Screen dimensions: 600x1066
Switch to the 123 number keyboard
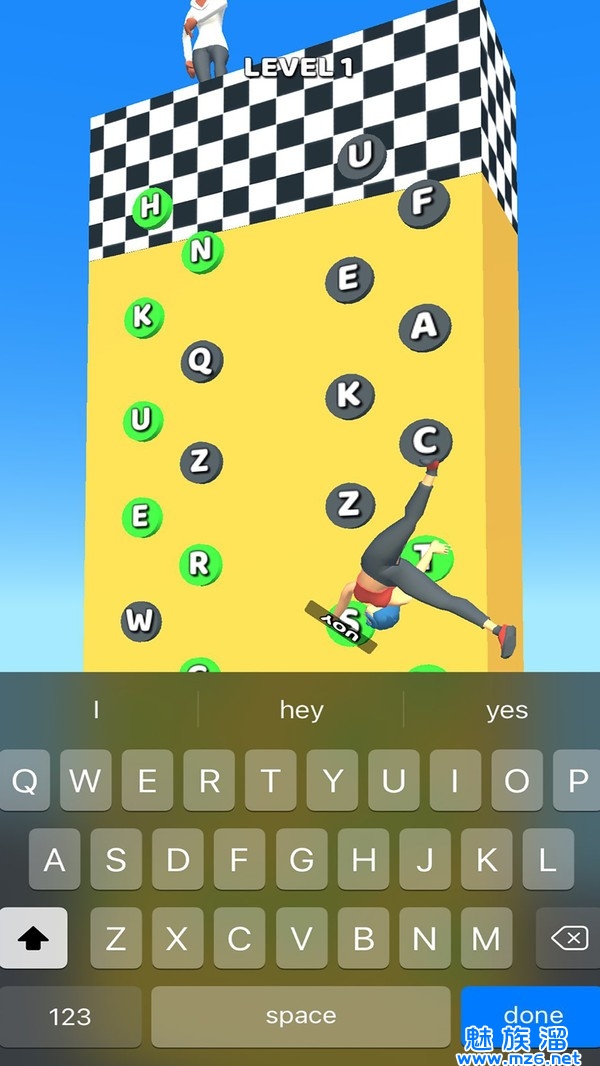click(x=70, y=1017)
